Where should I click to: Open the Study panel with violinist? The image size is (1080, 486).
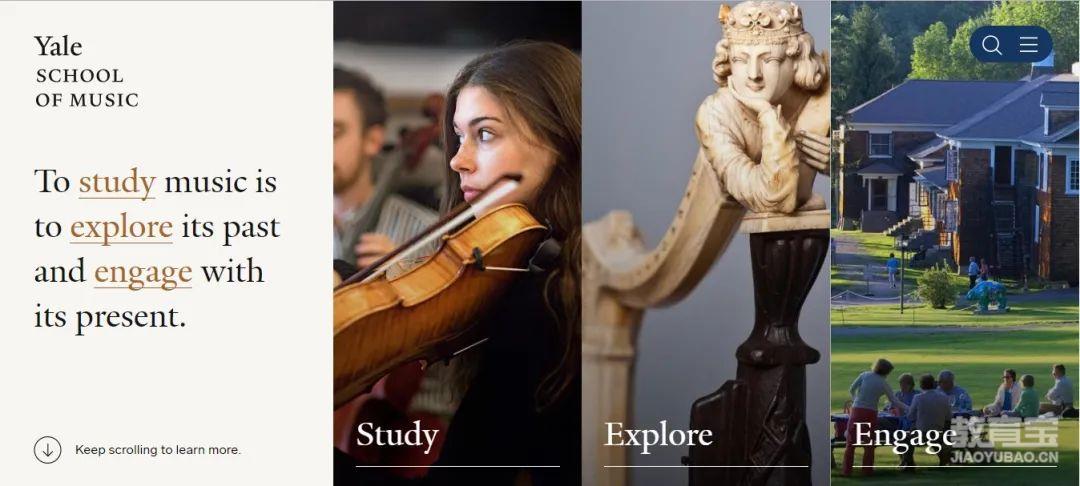[398, 435]
